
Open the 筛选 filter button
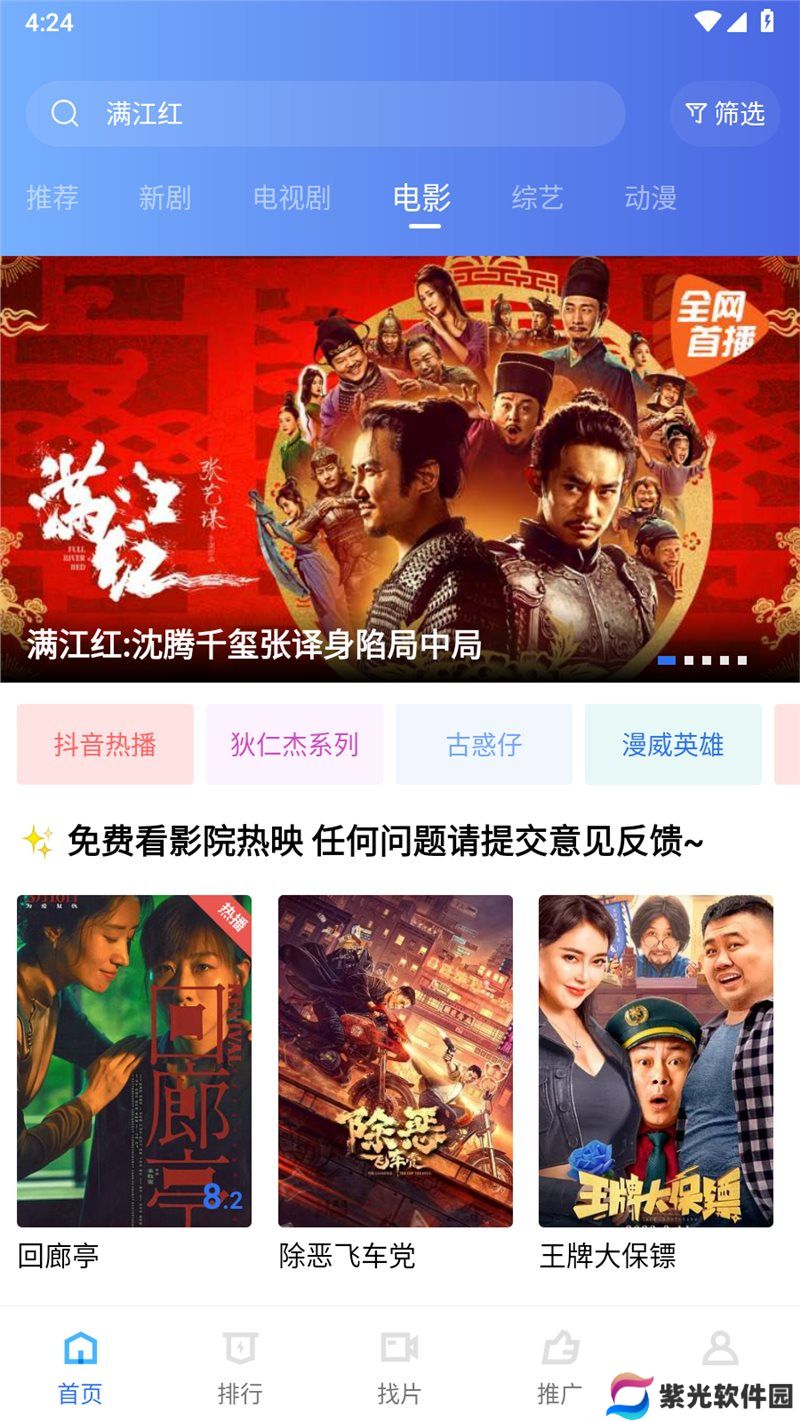[x=726, y=114]
